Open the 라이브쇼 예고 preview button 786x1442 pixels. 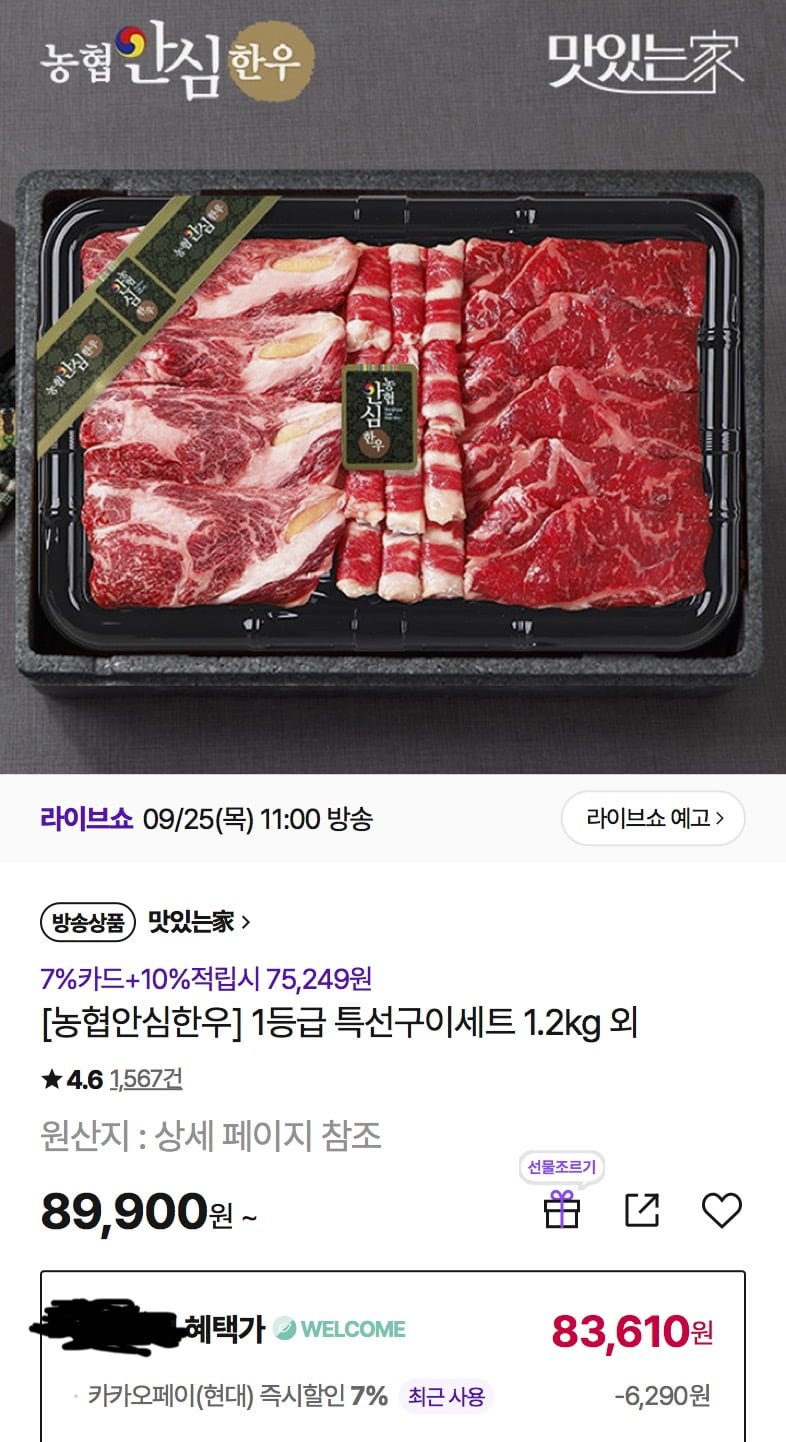652,818
